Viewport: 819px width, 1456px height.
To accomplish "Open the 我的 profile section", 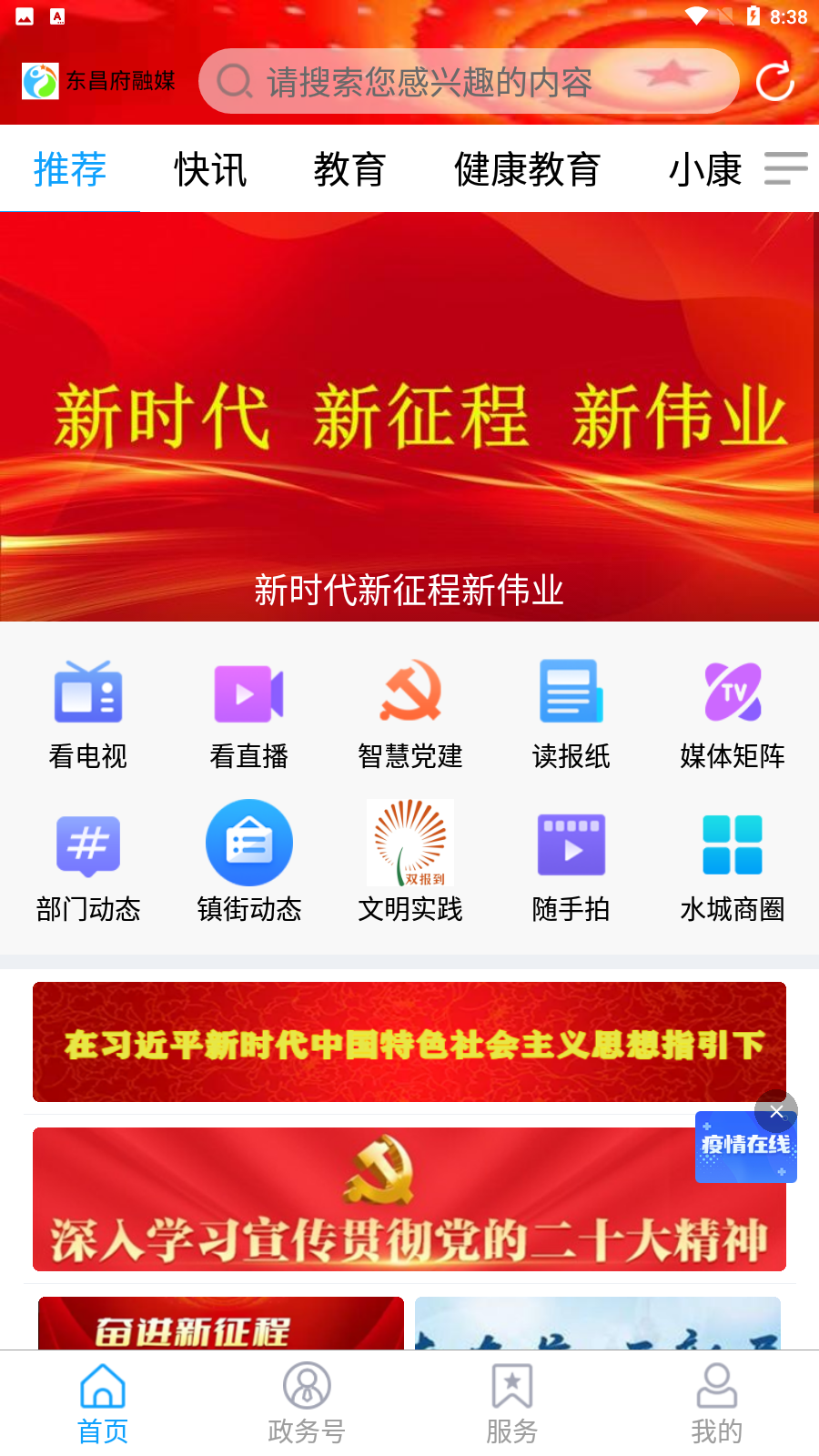I will [717, 1401].
